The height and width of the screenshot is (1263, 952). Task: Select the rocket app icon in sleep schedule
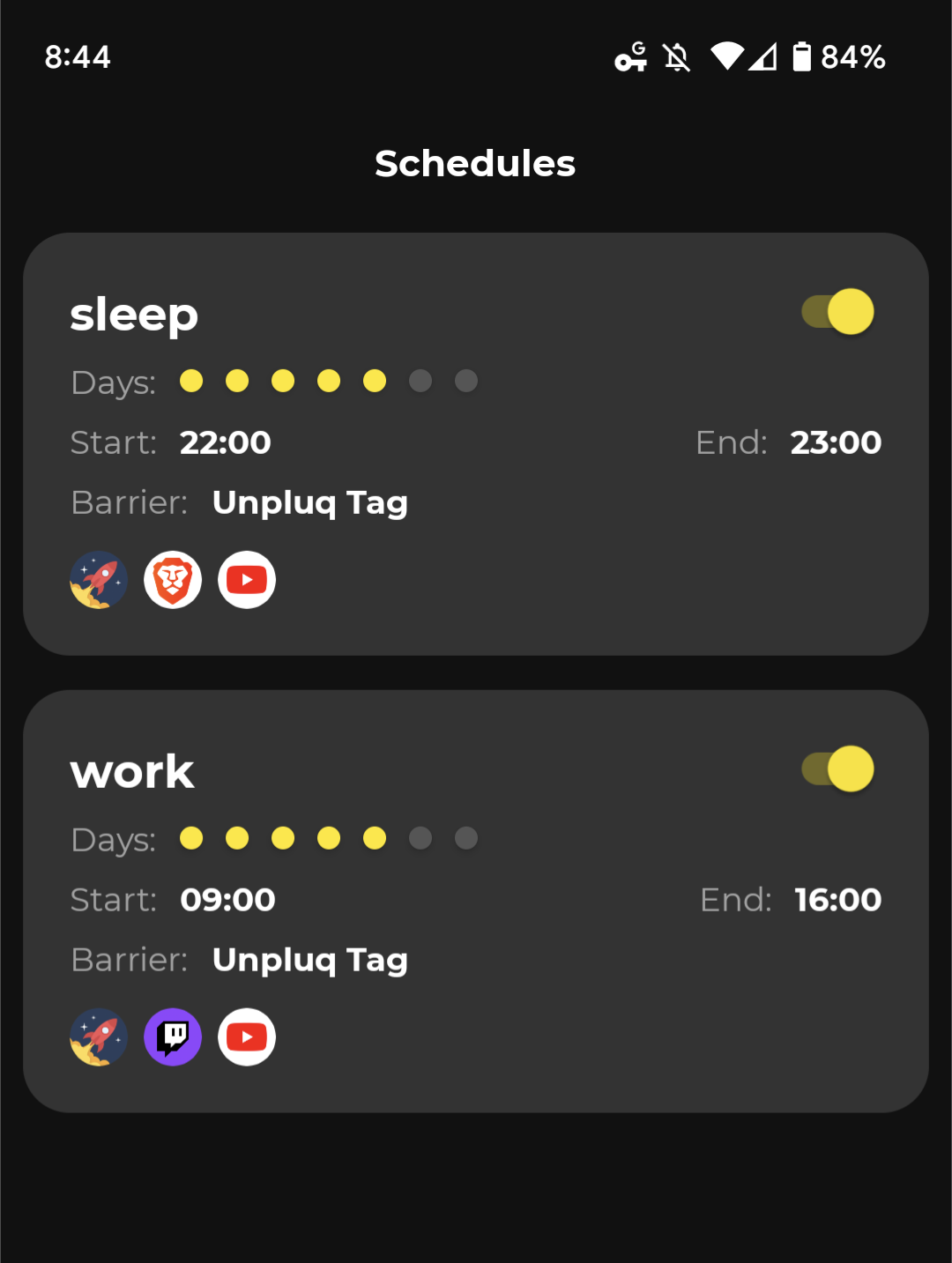[x=99, y=580]
